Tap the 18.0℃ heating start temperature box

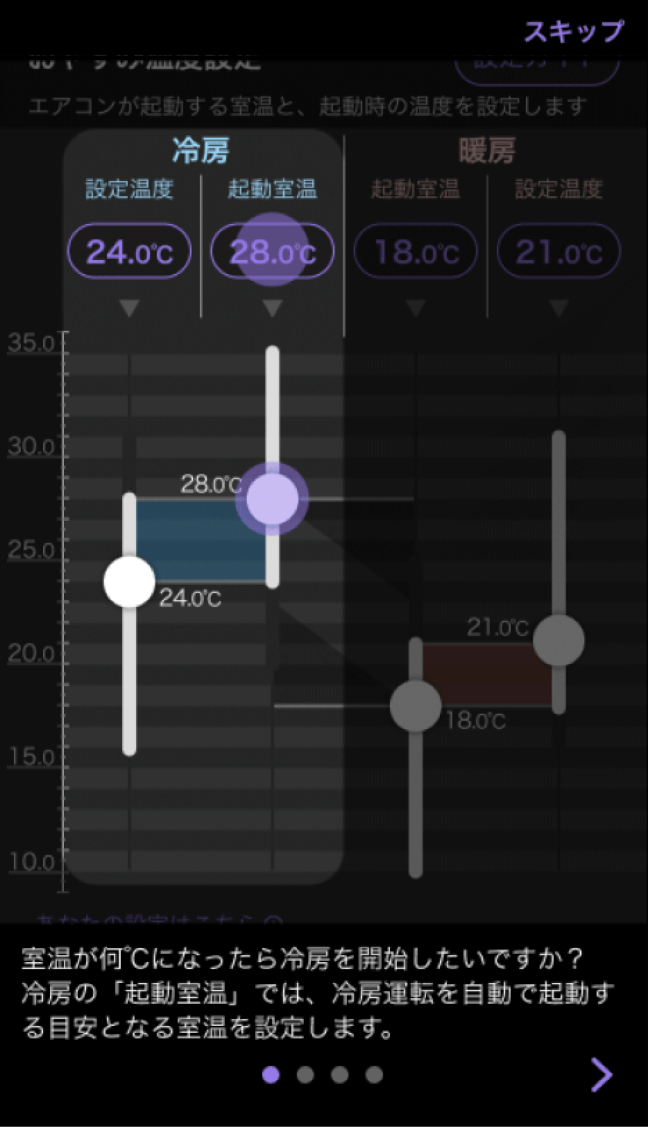coord(415,251)
